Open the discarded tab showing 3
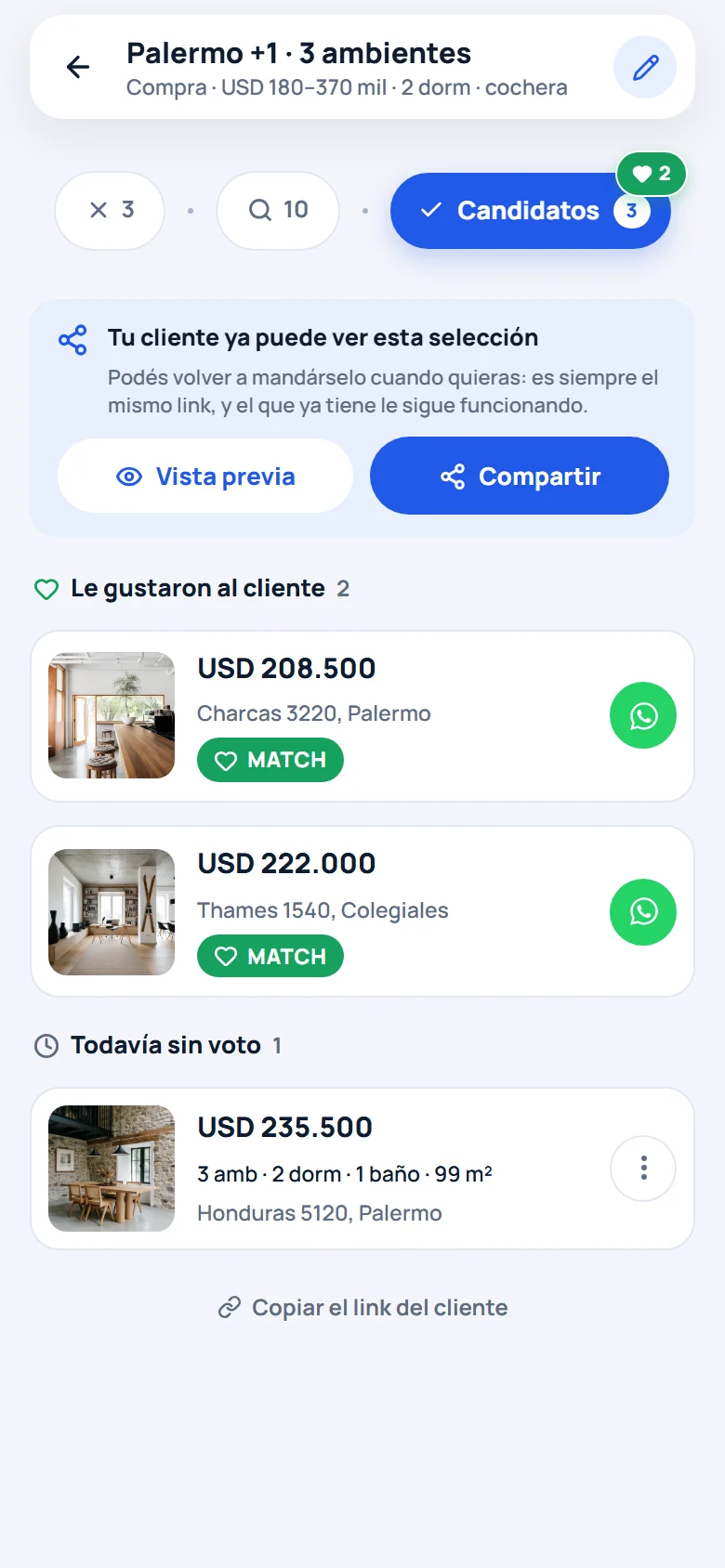Image resolution: width=725 pixels, height=1568 pixels. coord(111,210)
